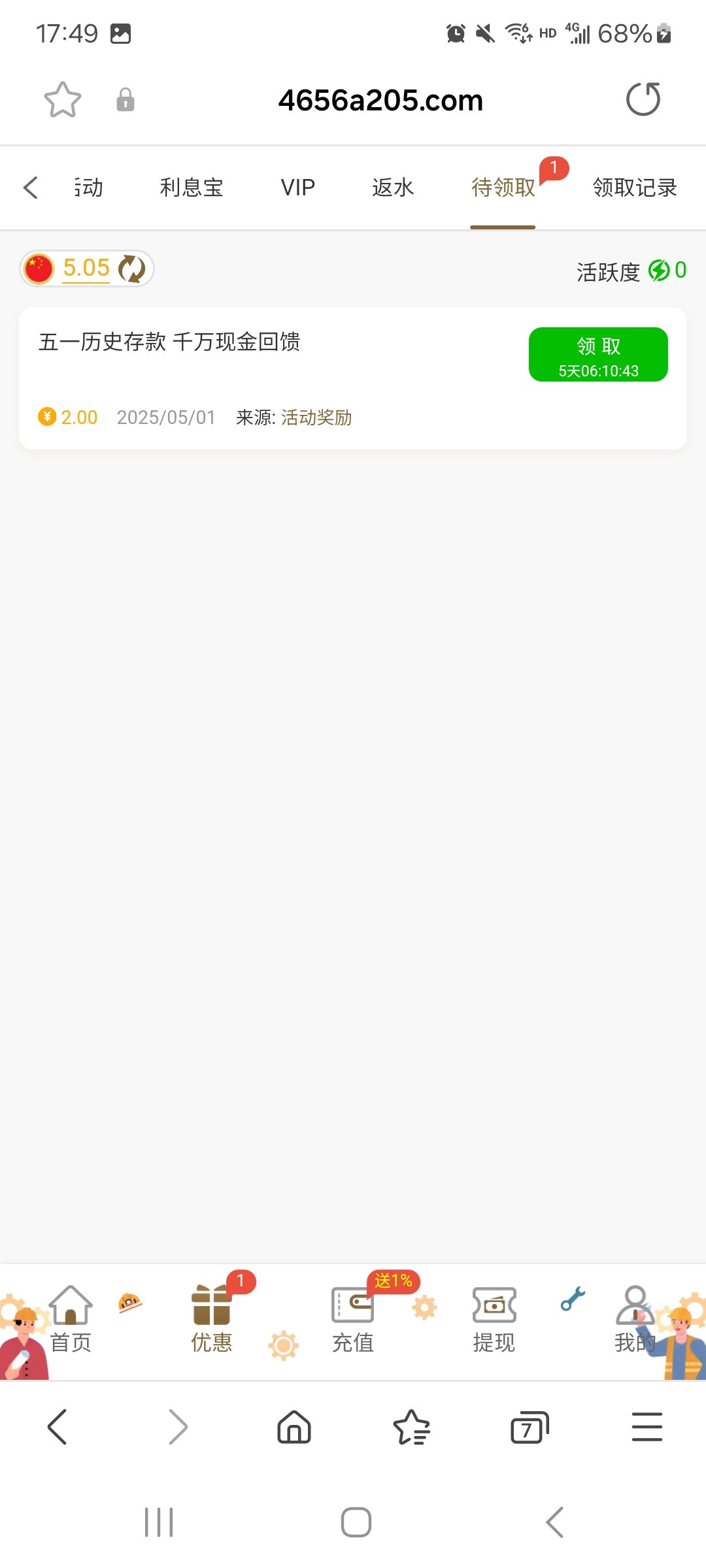
Task: Open the 领取记录 tab
Action: pyautogui.click(x=635, y=188)
